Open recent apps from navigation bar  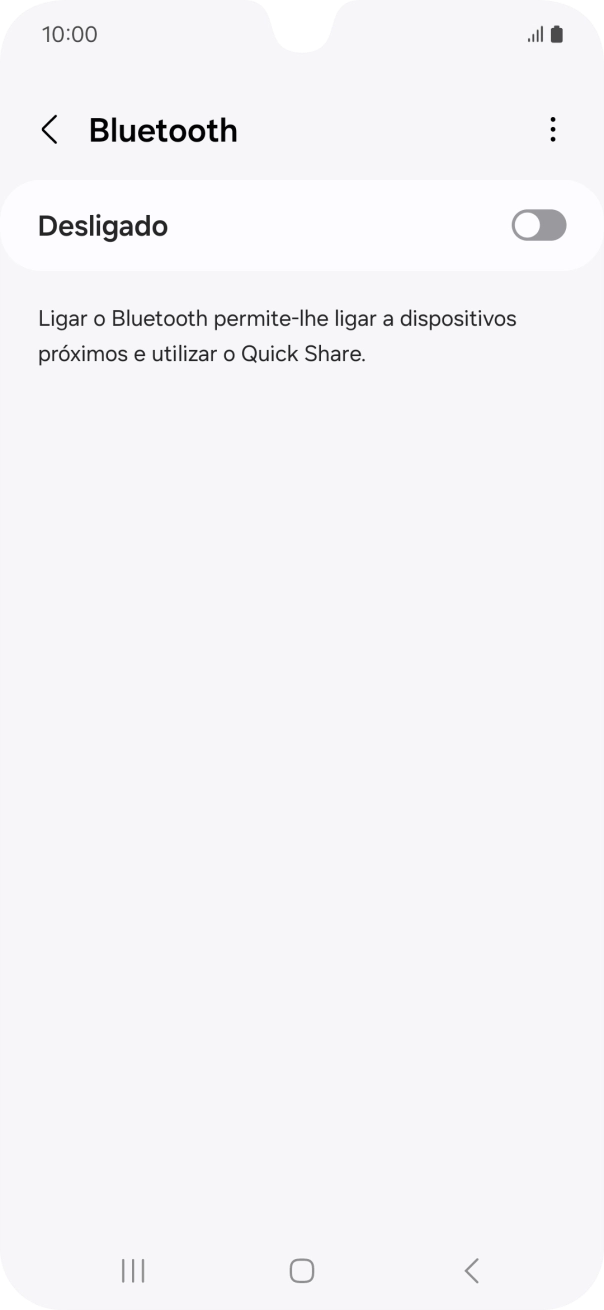[133, 1270]
